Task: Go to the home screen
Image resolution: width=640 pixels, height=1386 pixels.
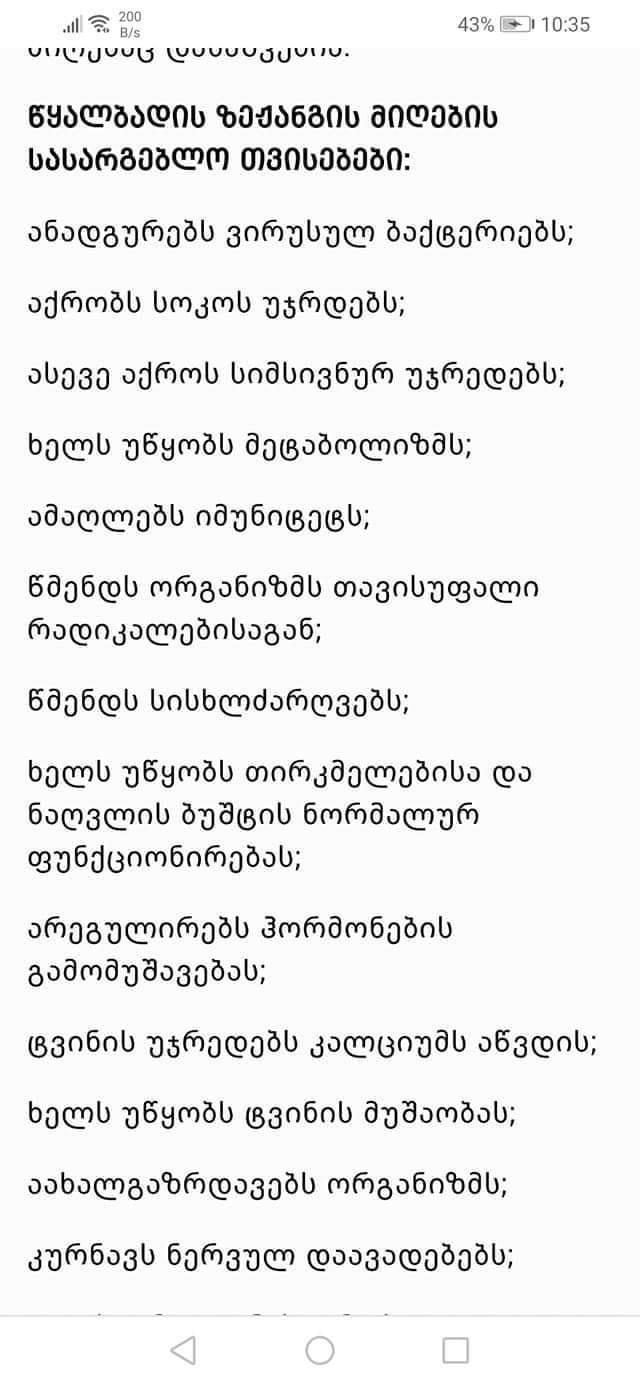Action: point(320,1351)
